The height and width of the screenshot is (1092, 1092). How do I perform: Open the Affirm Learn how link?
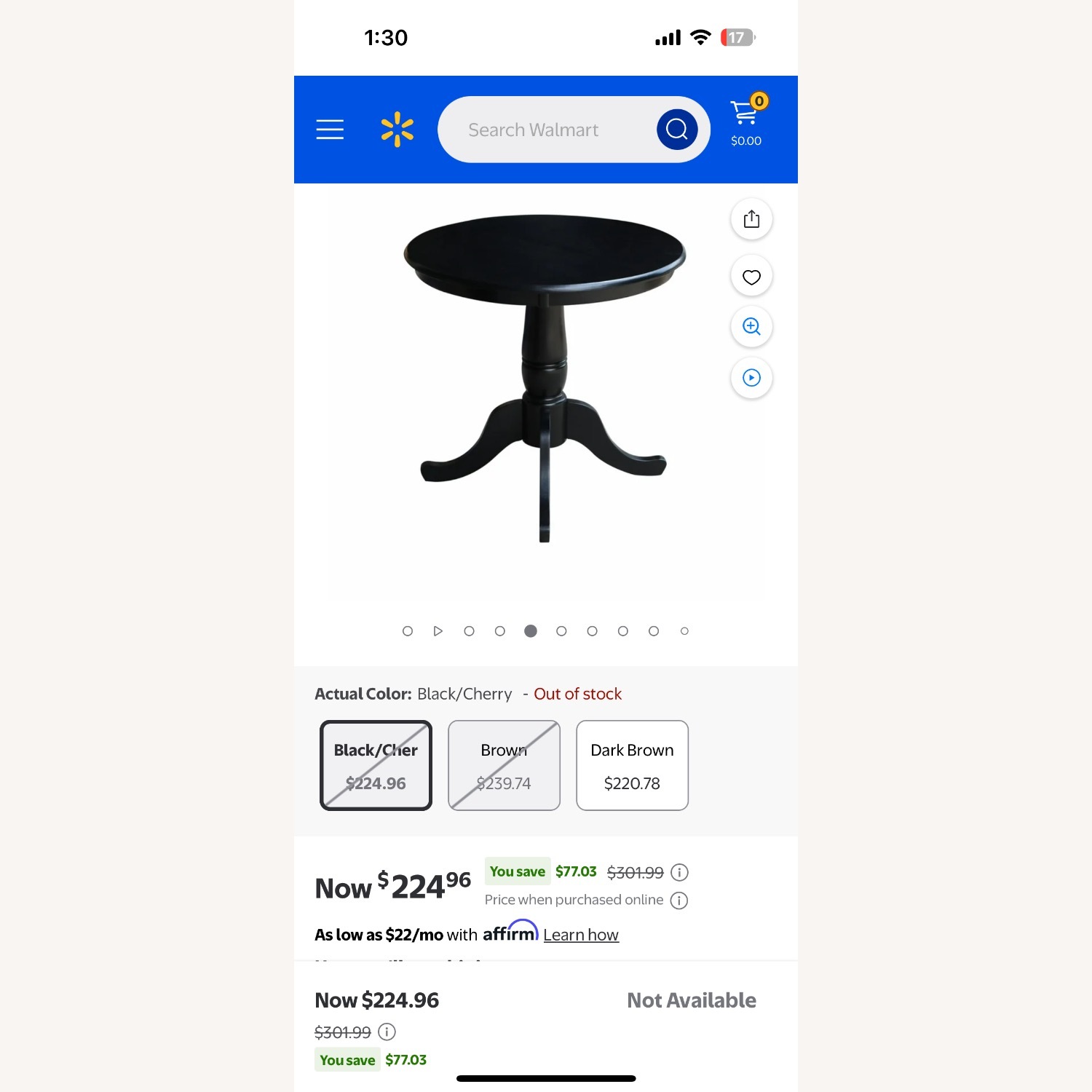click(x=581, y=935)
